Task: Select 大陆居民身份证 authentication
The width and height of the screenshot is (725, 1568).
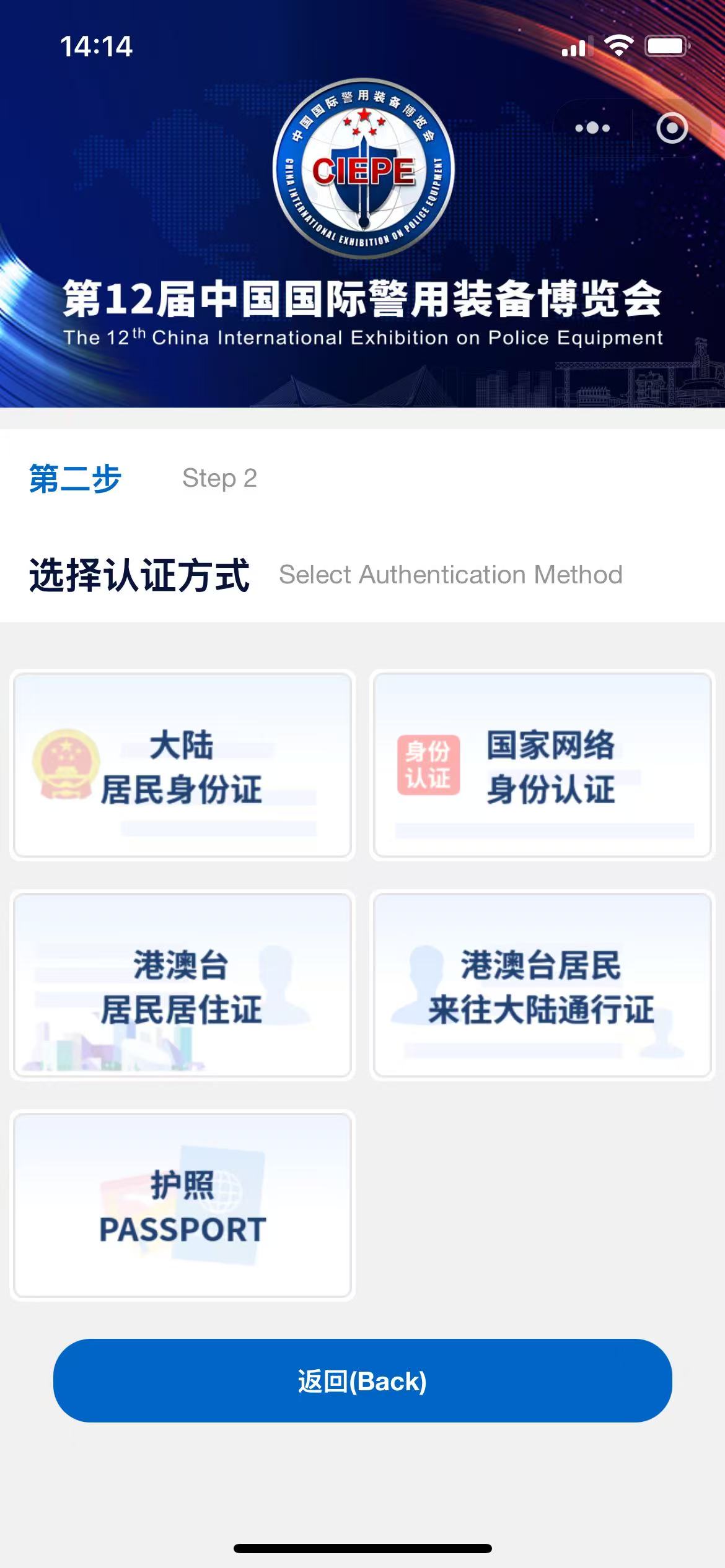Action: (182, 765)
